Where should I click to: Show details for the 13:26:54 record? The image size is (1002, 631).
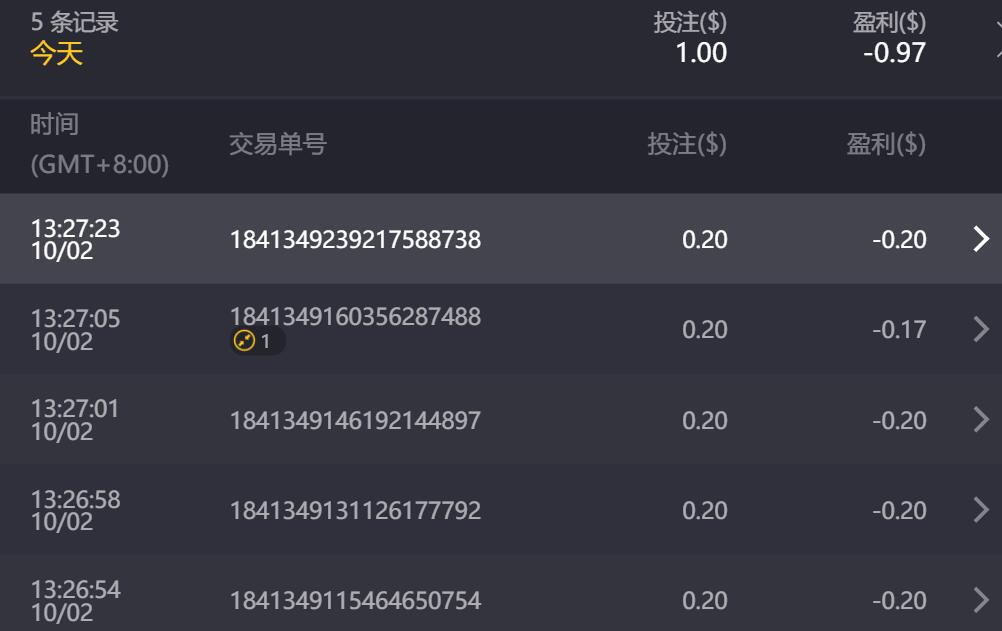(x=981, y=600)
